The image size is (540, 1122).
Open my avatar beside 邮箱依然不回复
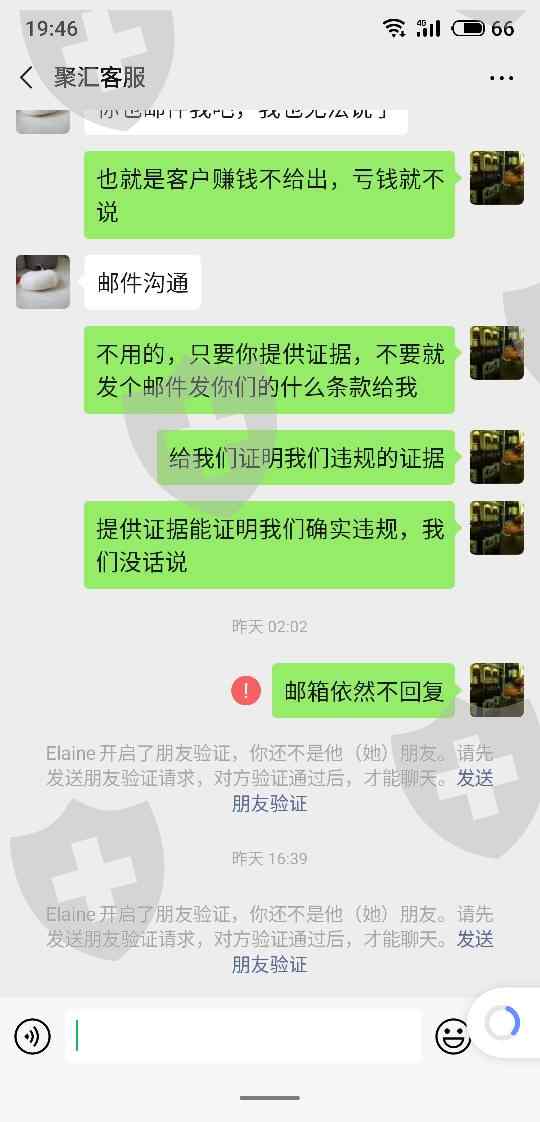pos(496,690)
